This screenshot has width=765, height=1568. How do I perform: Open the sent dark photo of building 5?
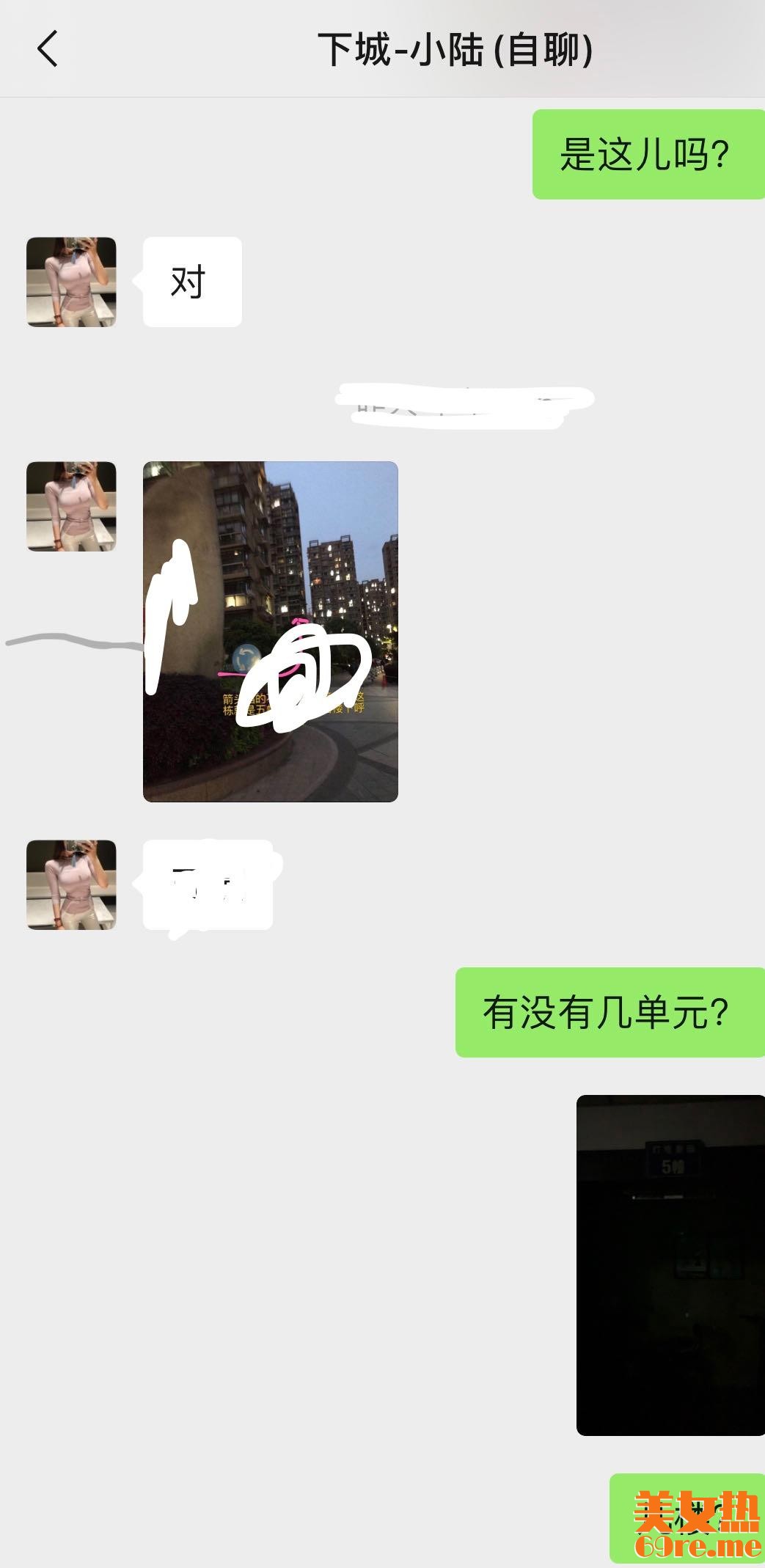pos(670,1264)
